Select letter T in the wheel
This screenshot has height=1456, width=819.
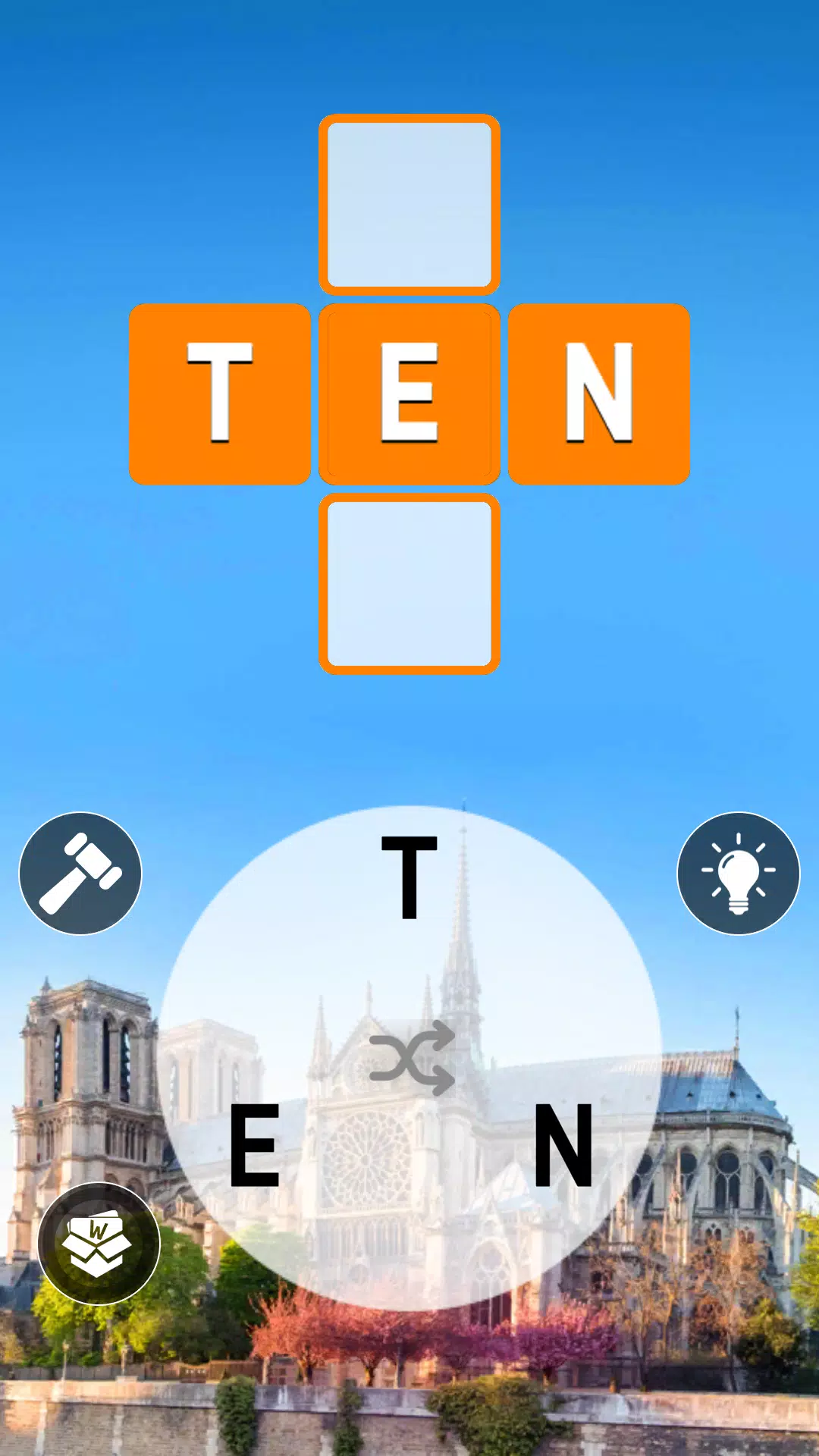point(409,877)
